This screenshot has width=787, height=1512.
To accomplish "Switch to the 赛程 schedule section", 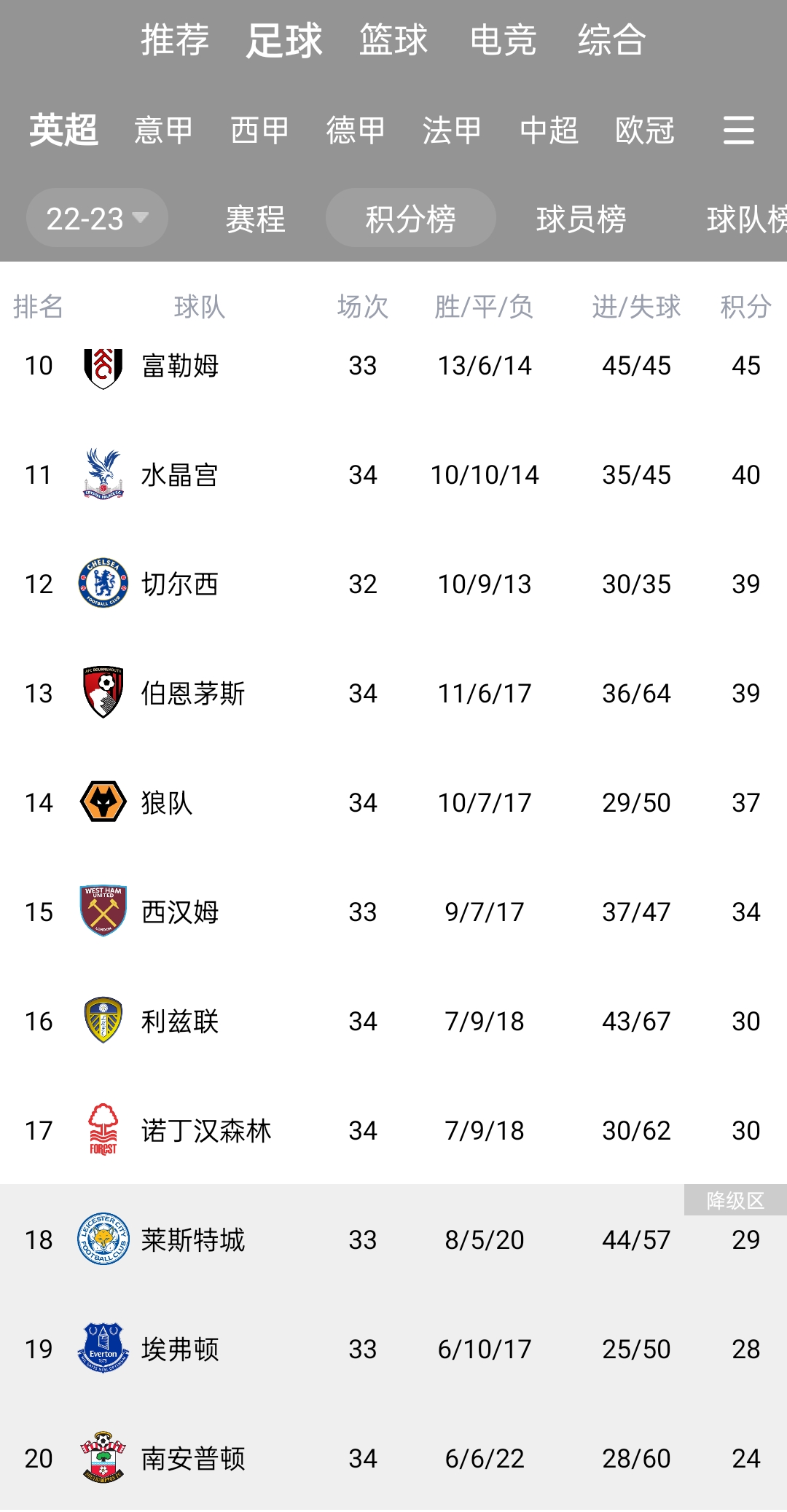I will (x=255, y=219).
